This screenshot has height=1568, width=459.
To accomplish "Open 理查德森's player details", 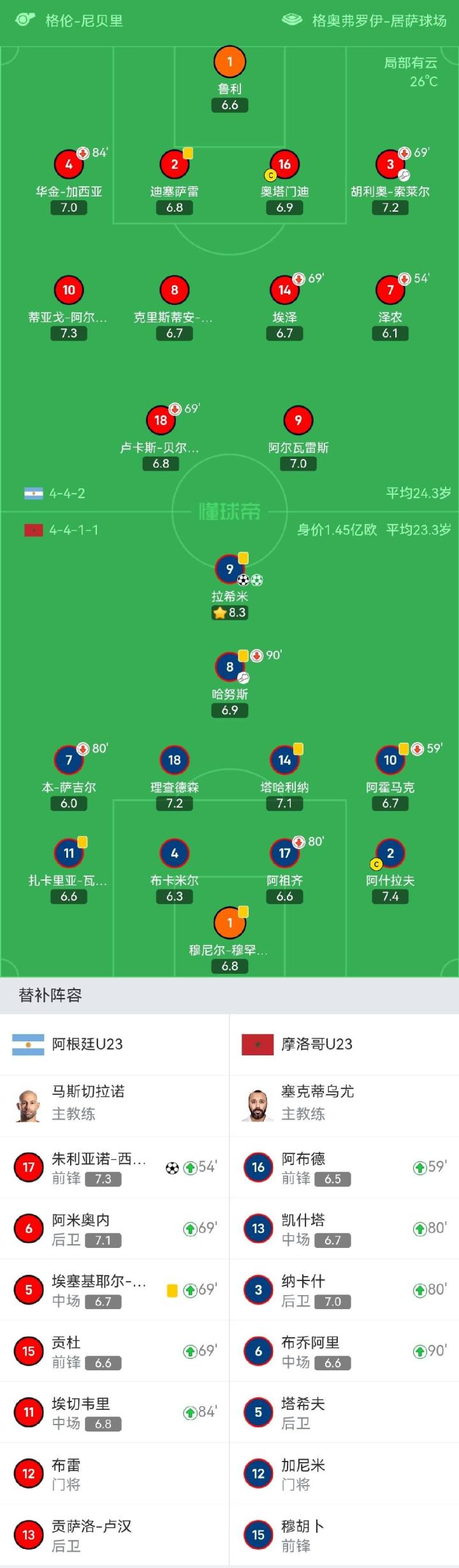I will click(174, 760).
